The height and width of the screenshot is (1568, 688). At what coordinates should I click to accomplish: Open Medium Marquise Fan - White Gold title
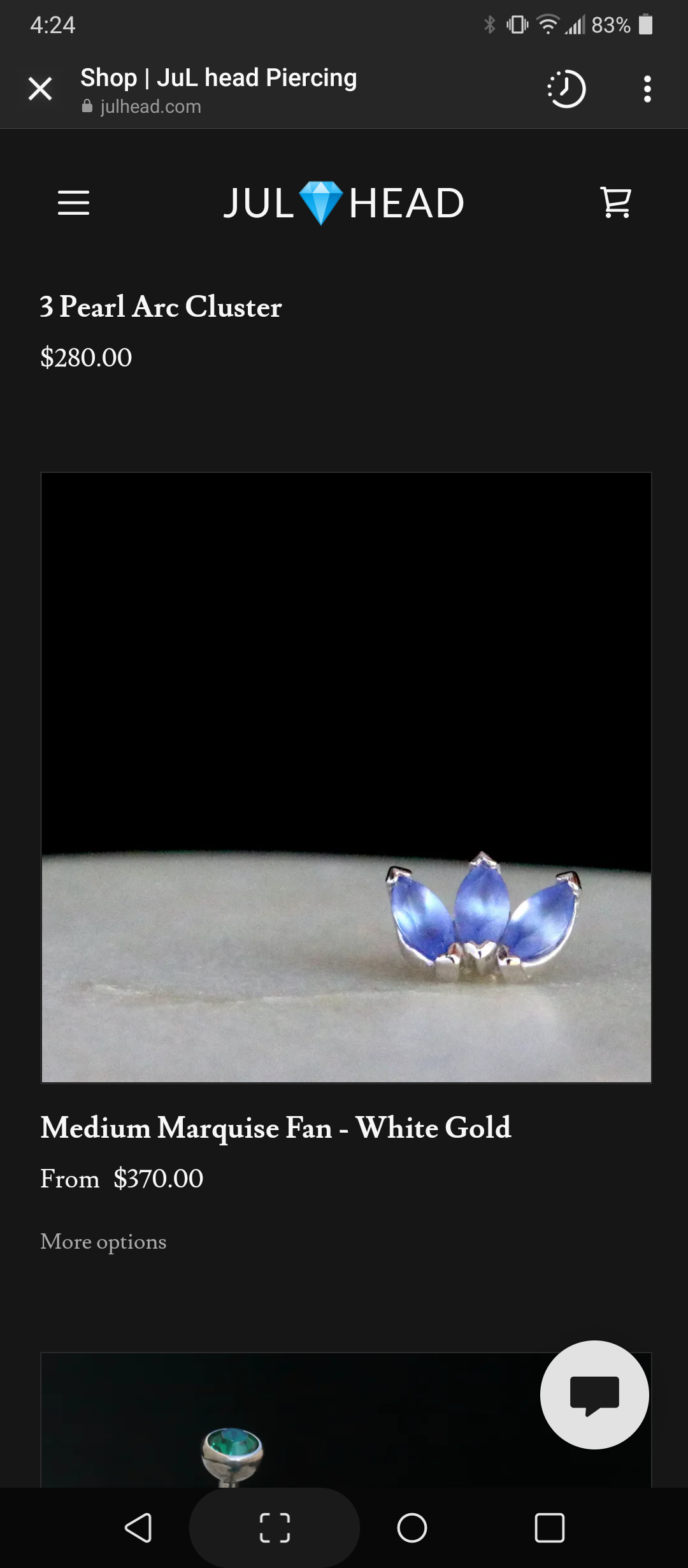tap(275, 1128)
